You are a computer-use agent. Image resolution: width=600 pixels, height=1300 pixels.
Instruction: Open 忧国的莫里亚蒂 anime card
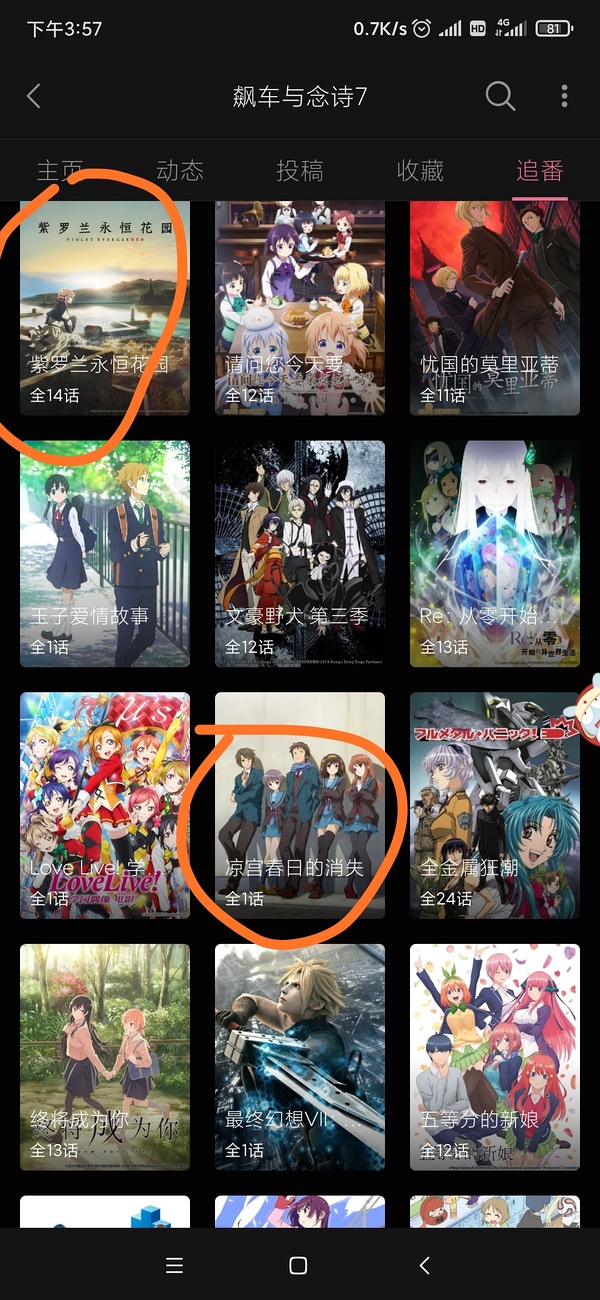(x=495, y=308)
